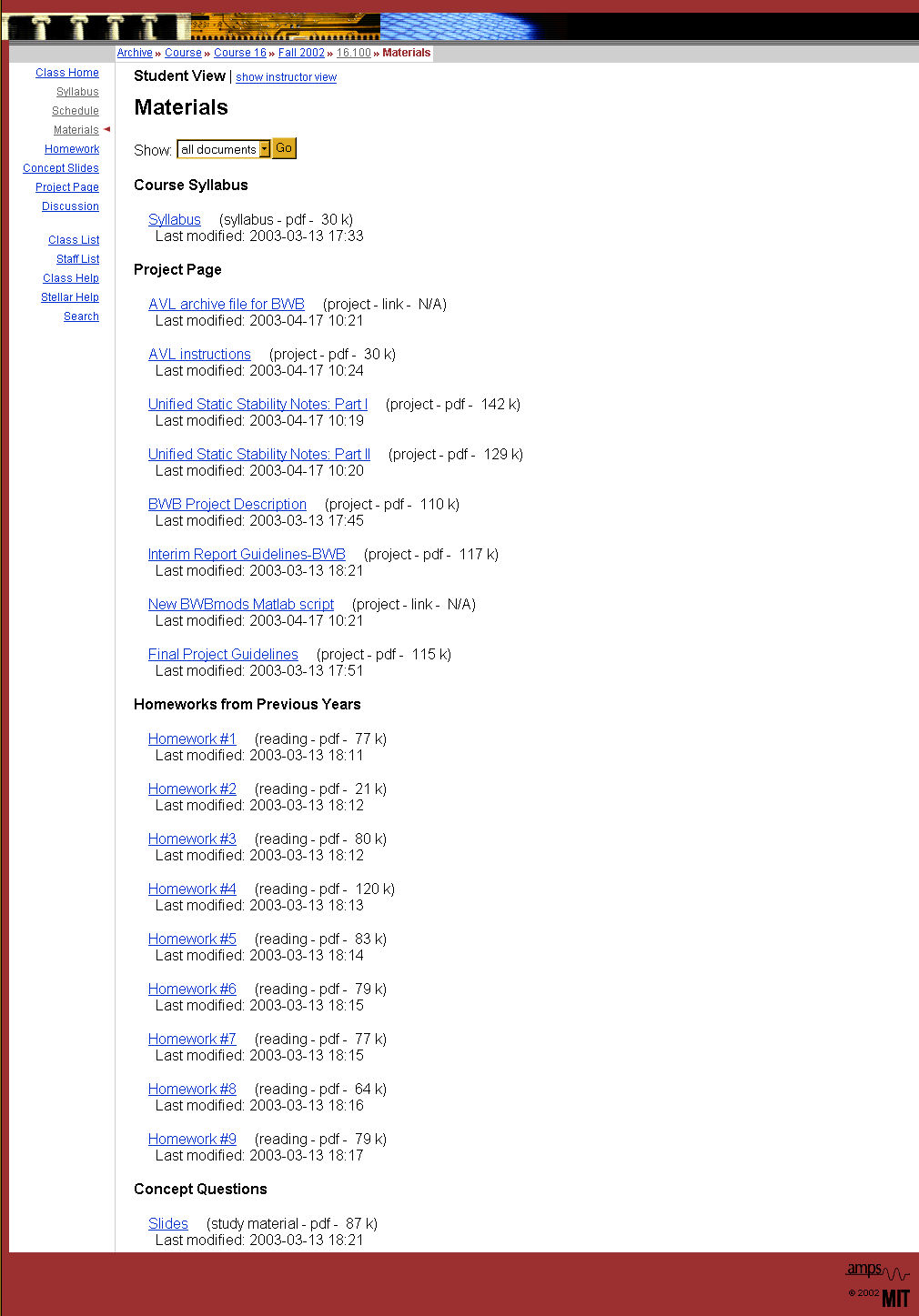Go to Fall 2002 in breadcrumb
This screenshot has width=919, height=1316.
[301, 53]
